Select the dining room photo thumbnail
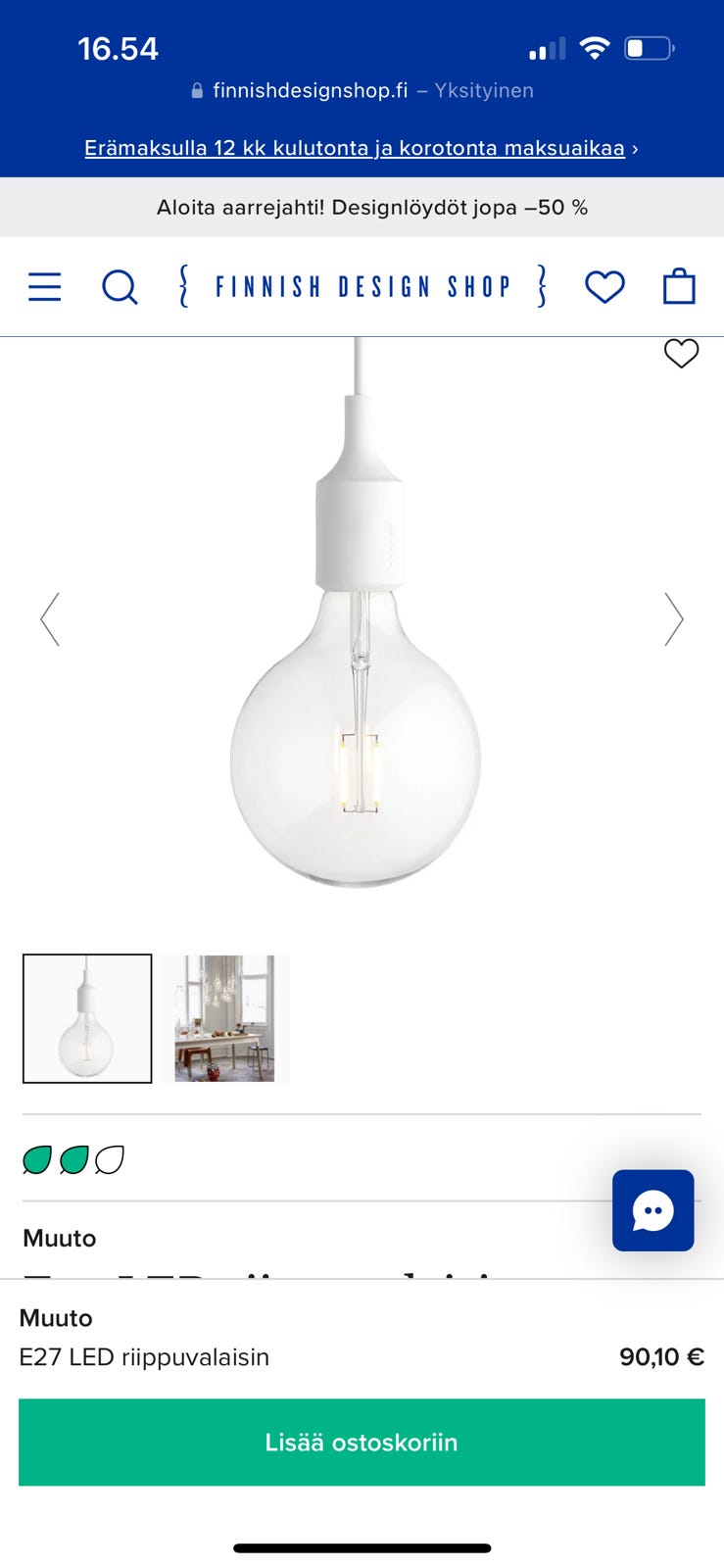Viewport: 724px width, 1568px height. [x=225, y=1018]
